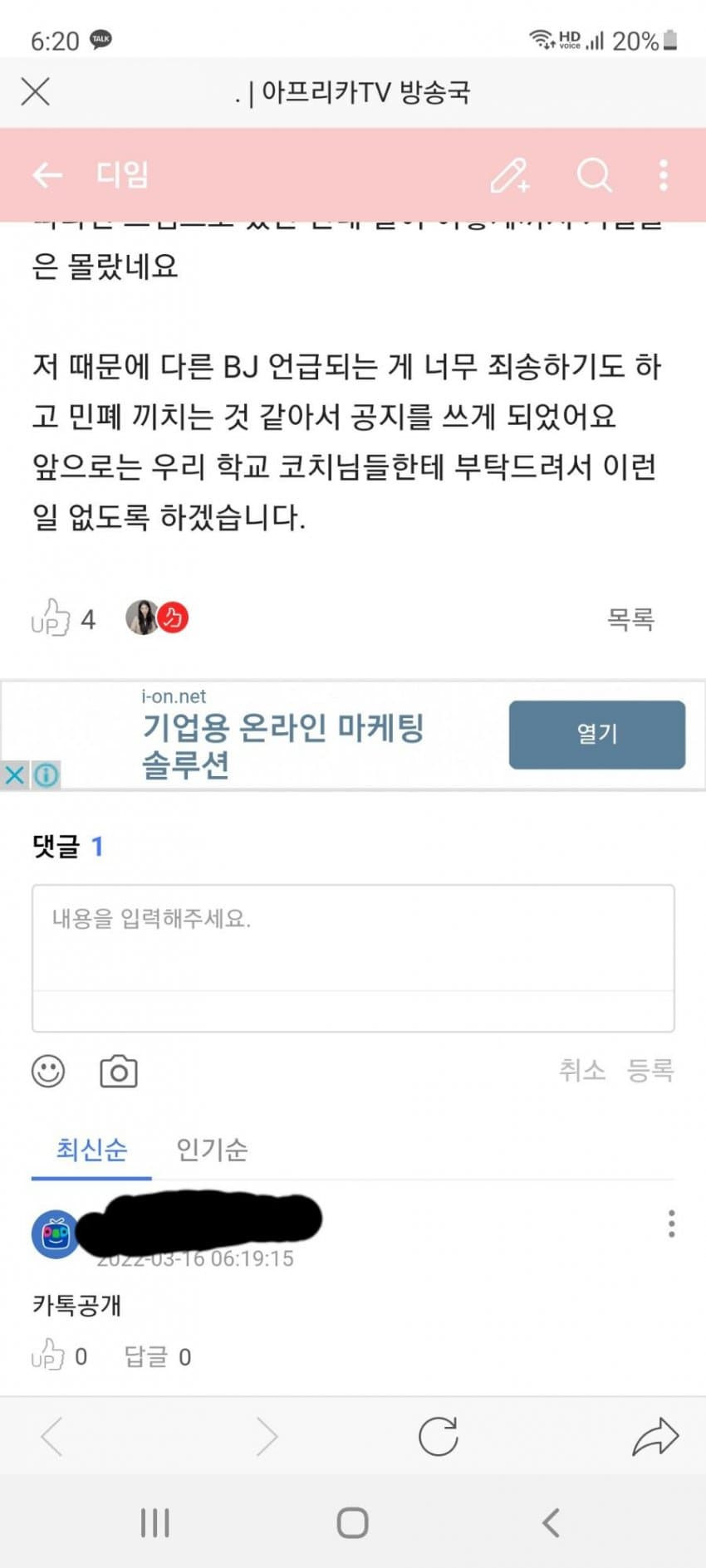The height and width of the screenshot is (1568, 706).
Task: Open options for the 카톡공개 comment
Action: (x=671, y=1224)
